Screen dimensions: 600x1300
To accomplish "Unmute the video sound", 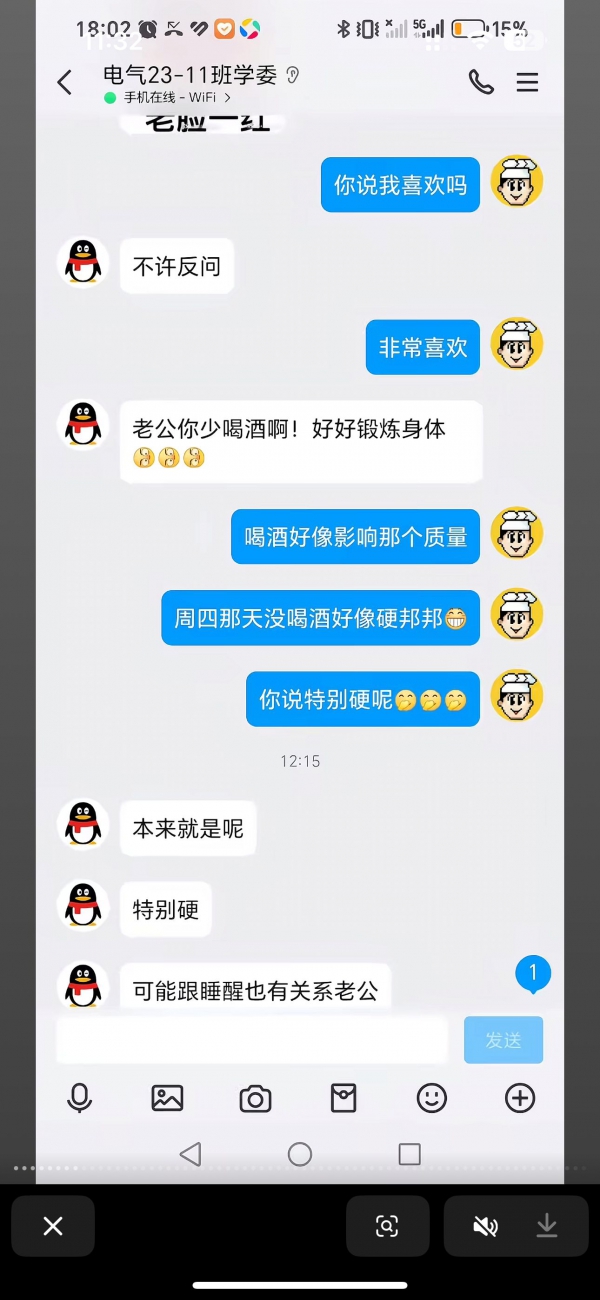I will 485,1226.
